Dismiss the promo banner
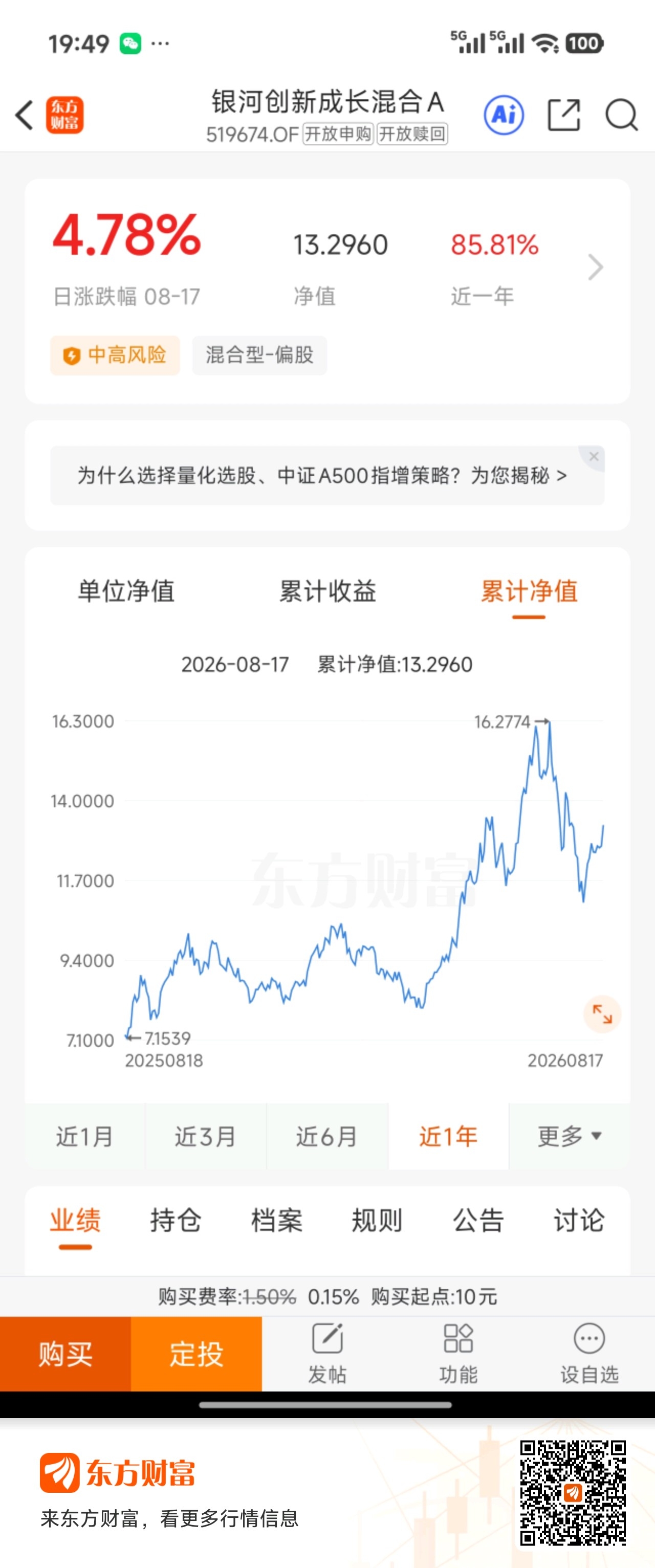655x1568 pixels. (x=594, y=456)
